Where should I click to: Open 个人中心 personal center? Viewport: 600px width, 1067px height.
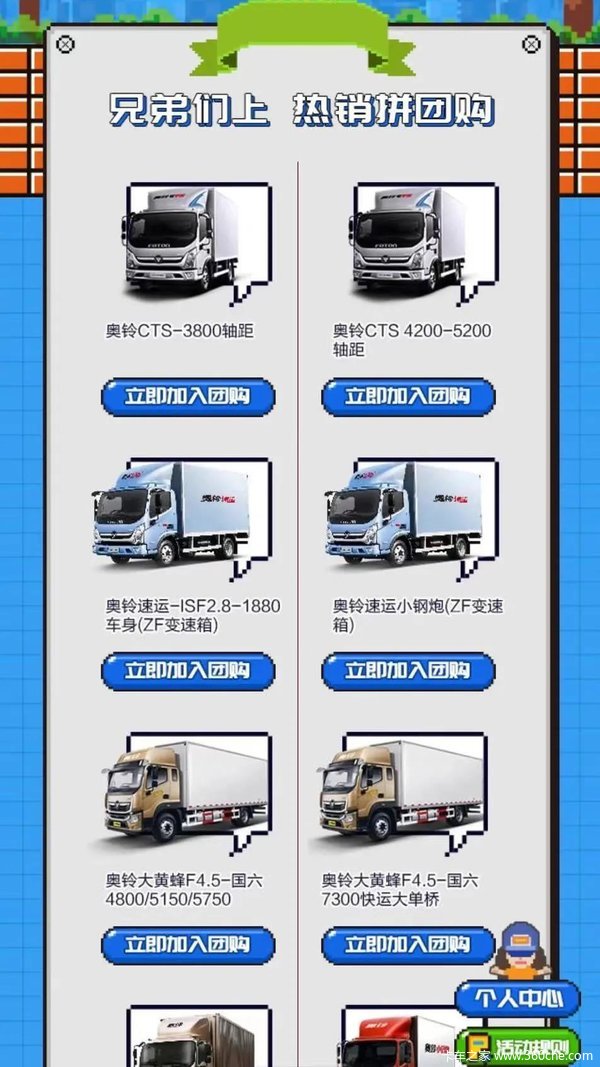pyautogui.click(x=517, y=998)
